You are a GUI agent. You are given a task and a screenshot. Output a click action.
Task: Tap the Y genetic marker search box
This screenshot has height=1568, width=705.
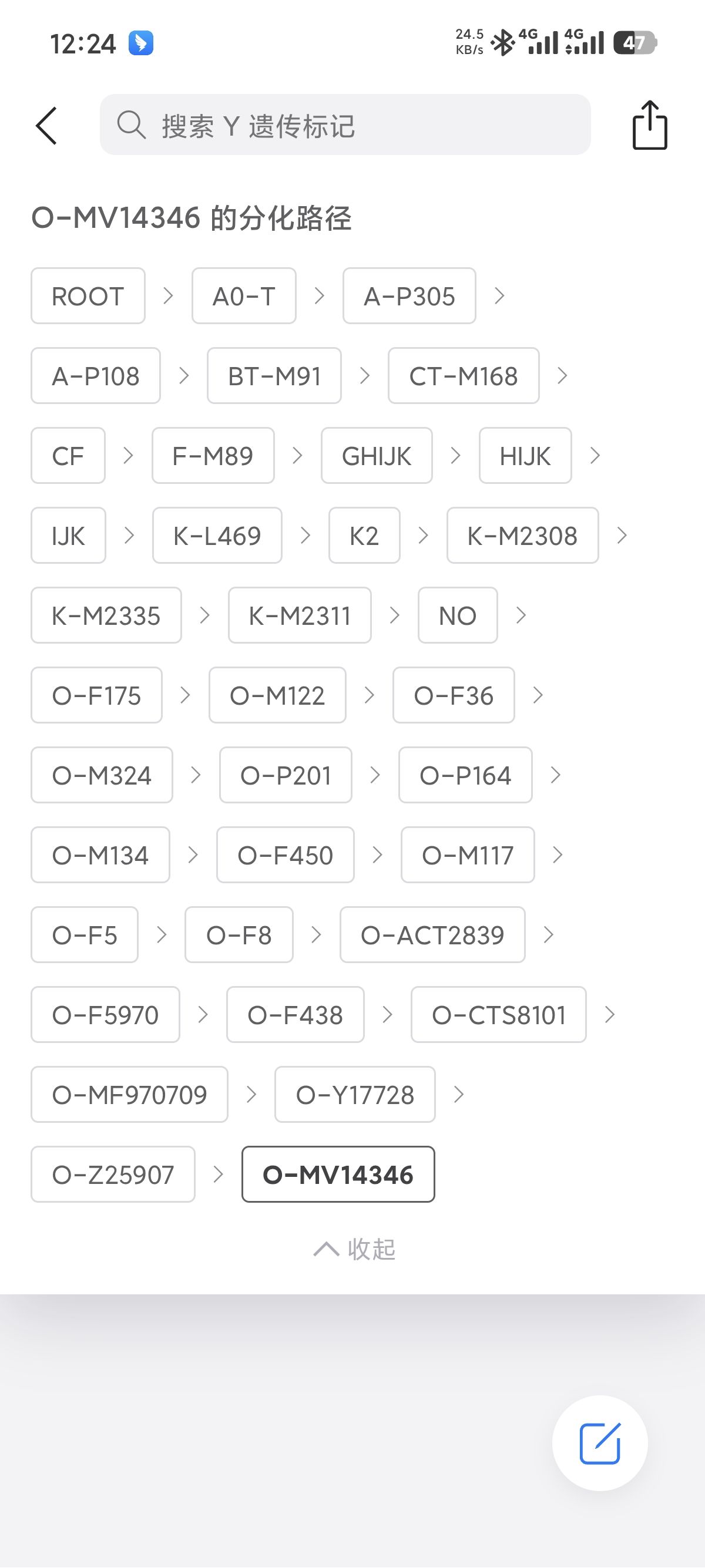pyautogui.click(x=345, y=125)
